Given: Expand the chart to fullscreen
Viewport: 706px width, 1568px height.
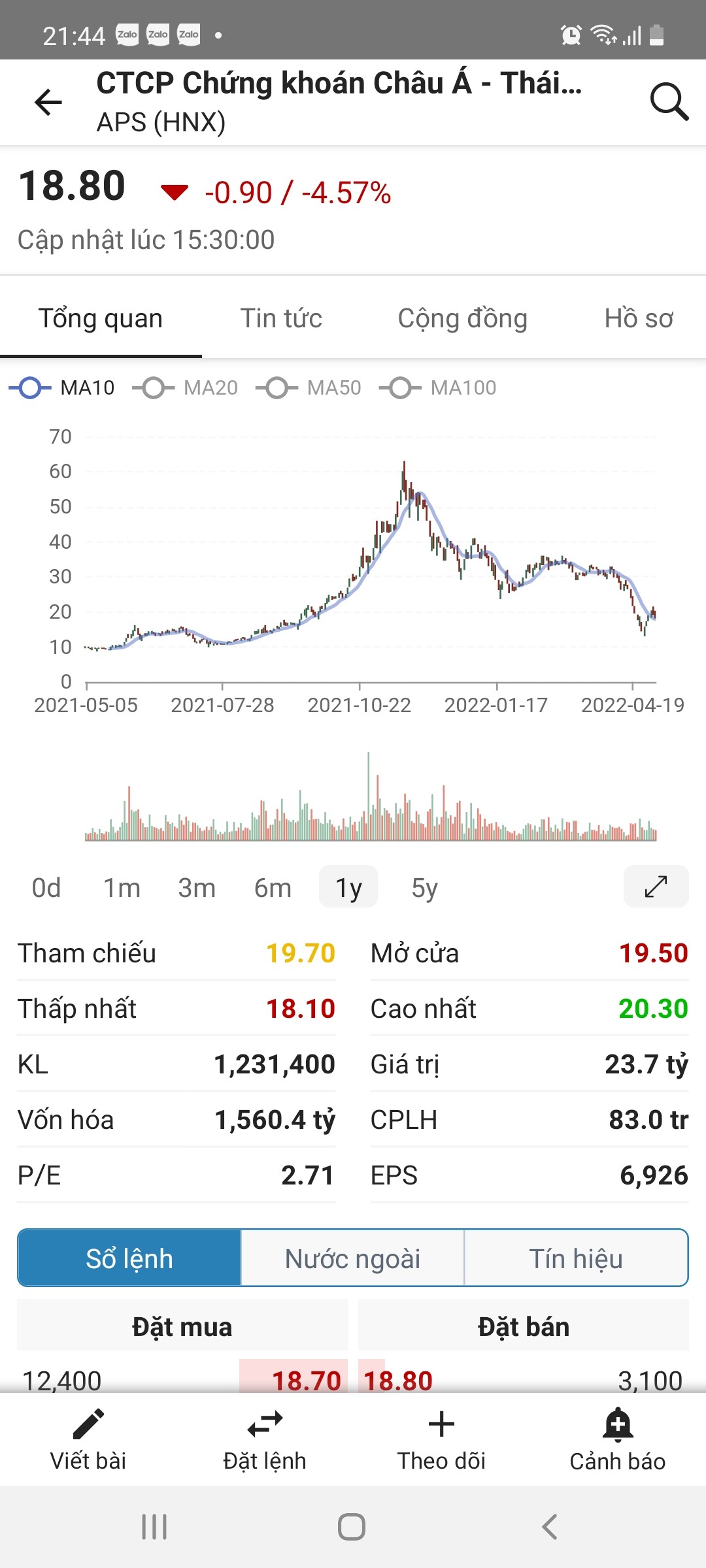Looking at the screenshot, I should point(656,887).
